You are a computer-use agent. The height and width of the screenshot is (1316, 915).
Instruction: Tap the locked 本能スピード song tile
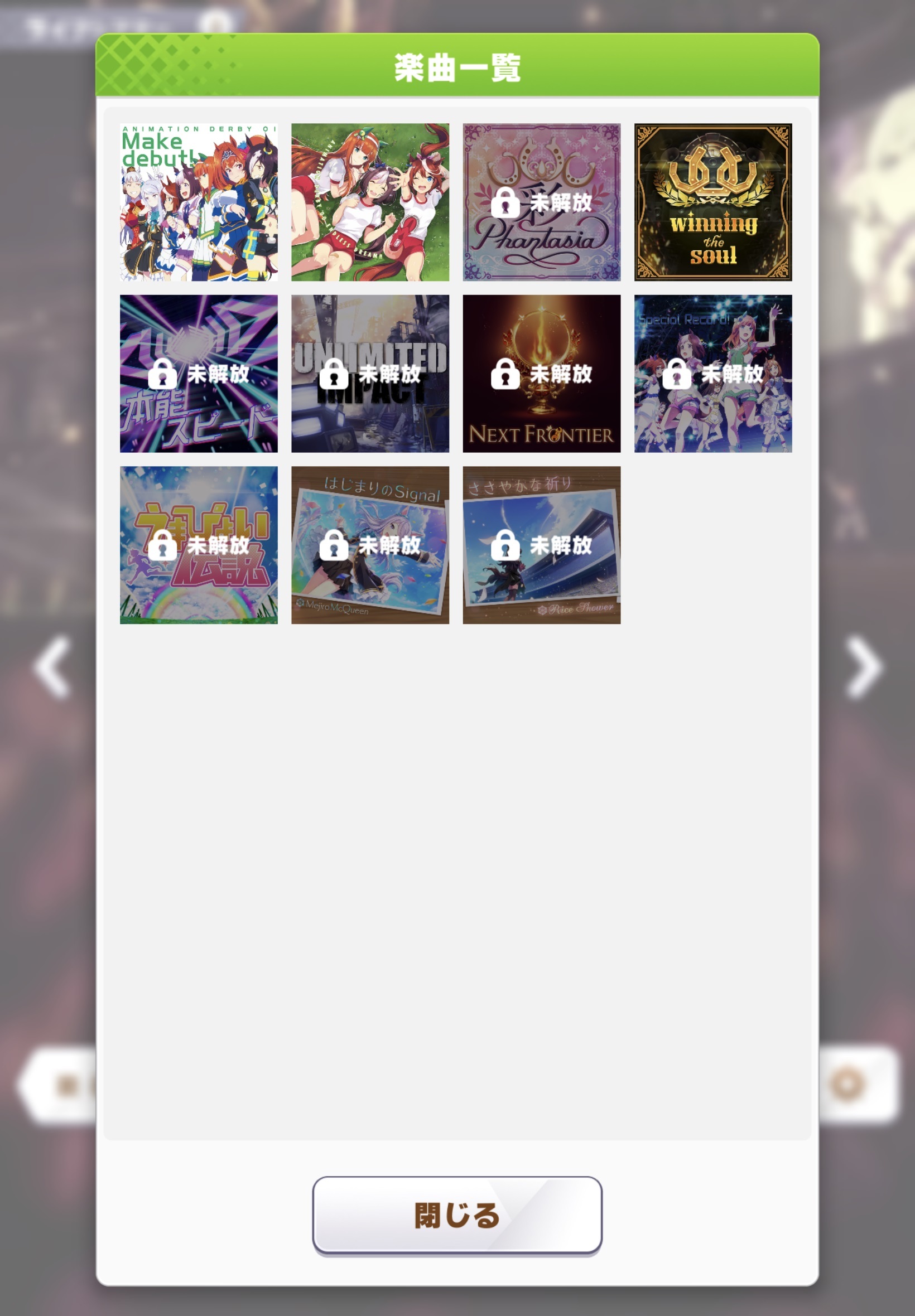pyautogui.click(x=199, y=374)
